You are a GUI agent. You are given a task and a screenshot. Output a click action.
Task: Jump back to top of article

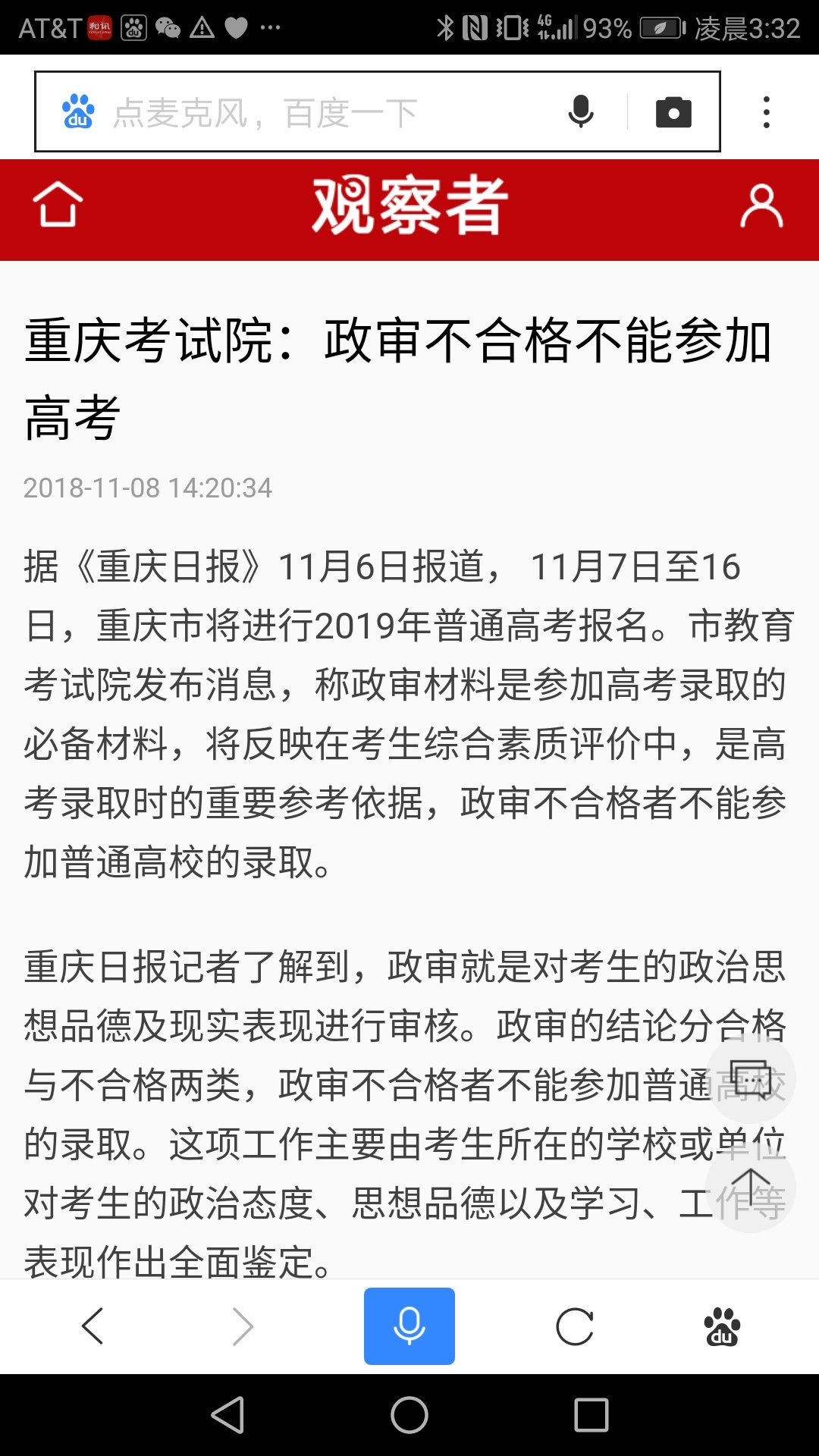coord(751,1187)
